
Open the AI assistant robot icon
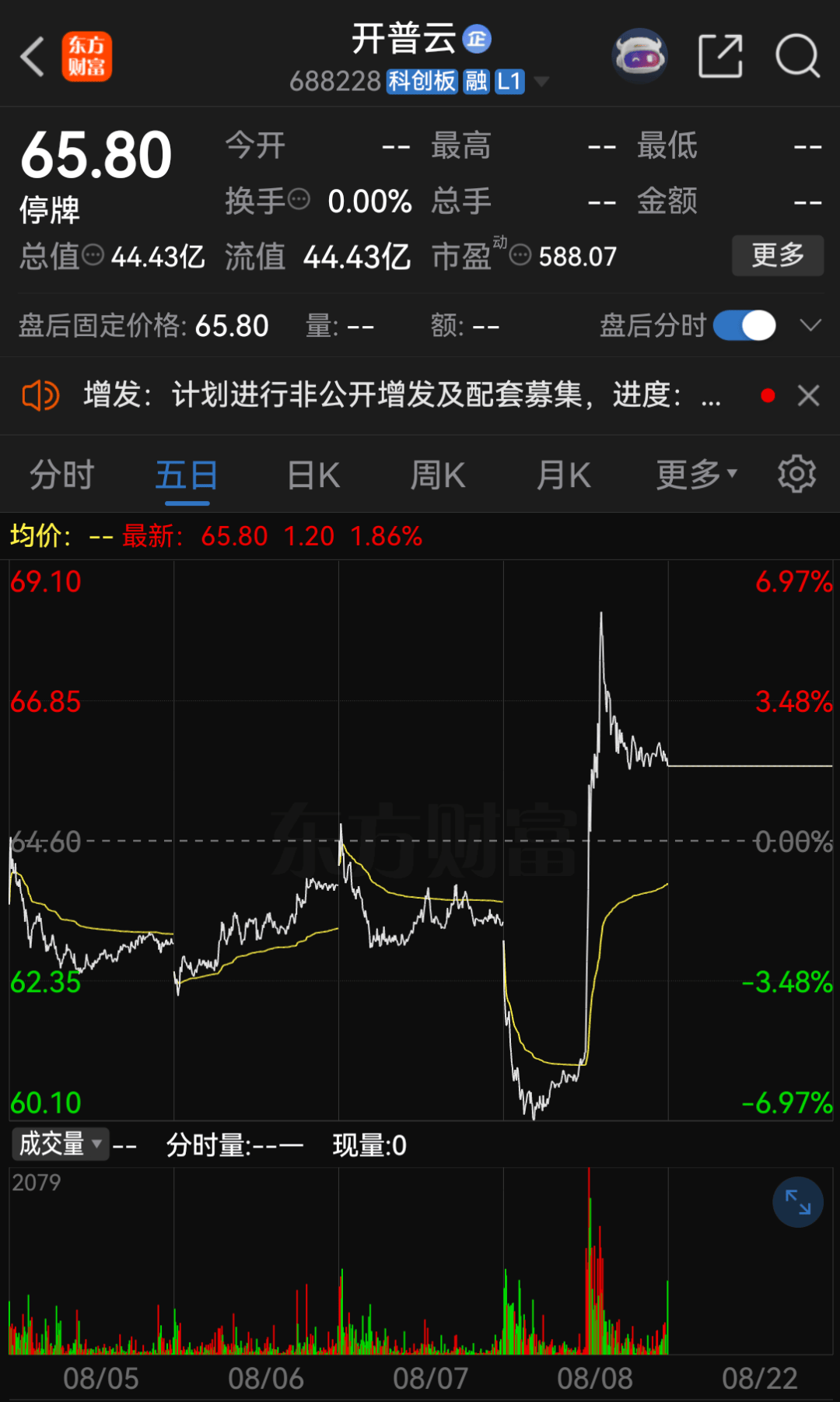(639, 54)
